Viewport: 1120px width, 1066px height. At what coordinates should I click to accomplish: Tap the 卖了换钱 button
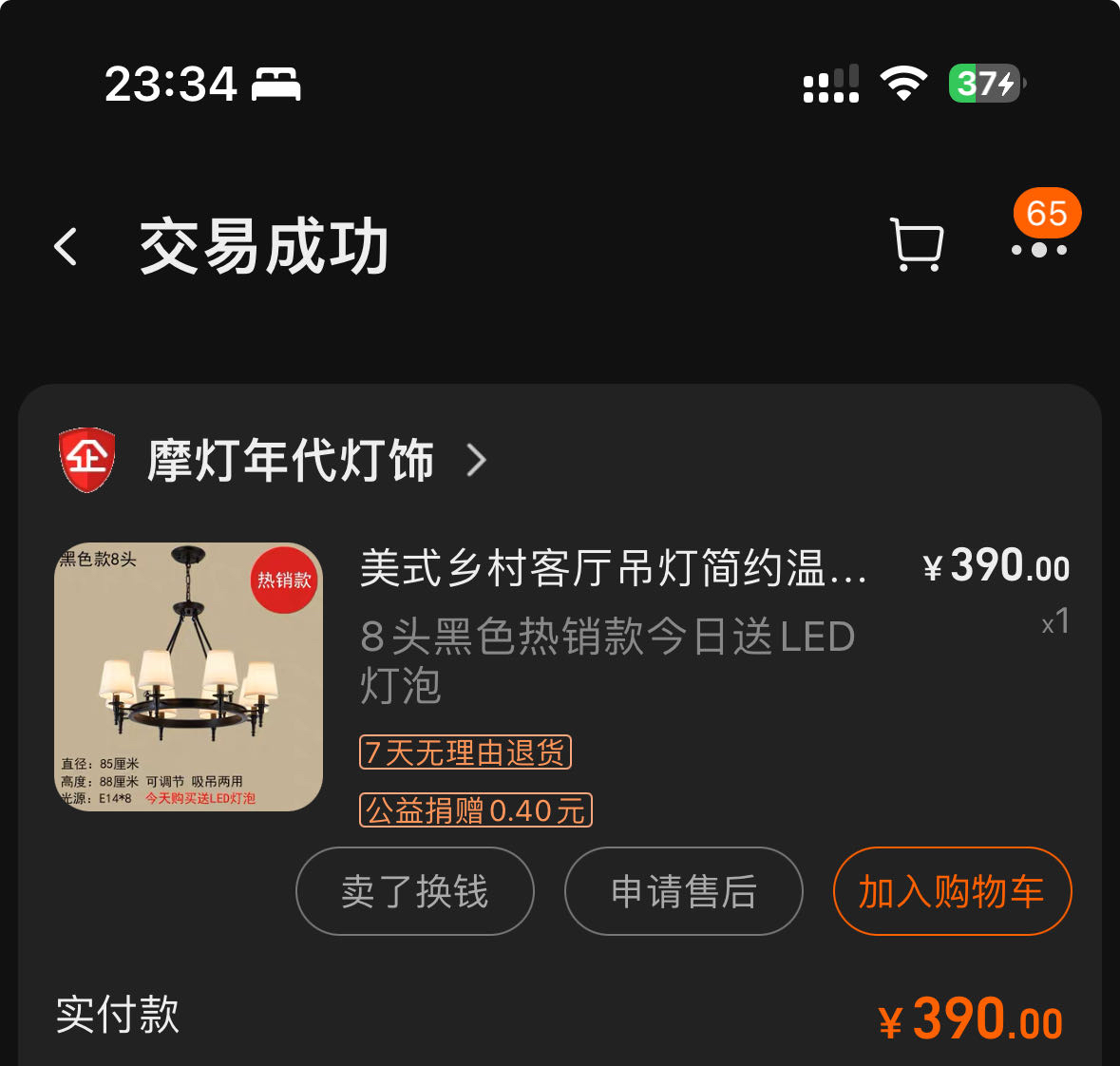415,891
